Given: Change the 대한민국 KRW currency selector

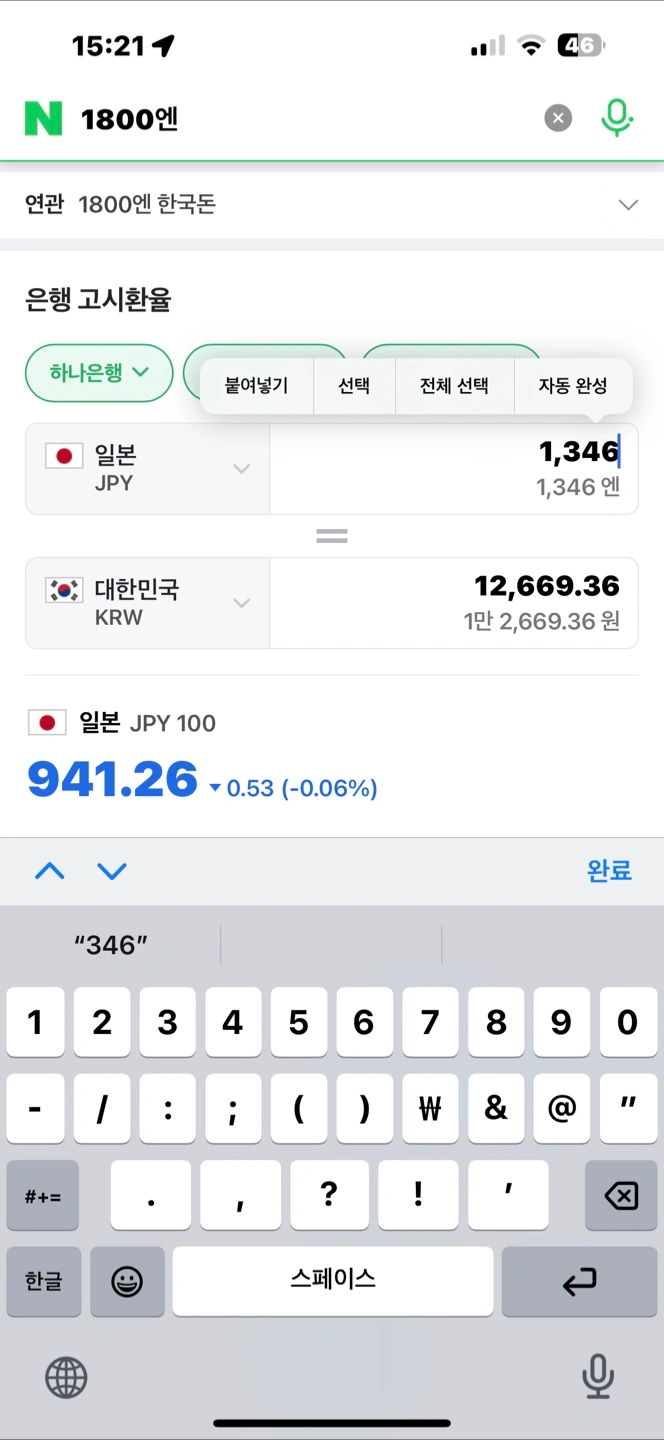Looking at the screenshot, I should tap(147, 603).
